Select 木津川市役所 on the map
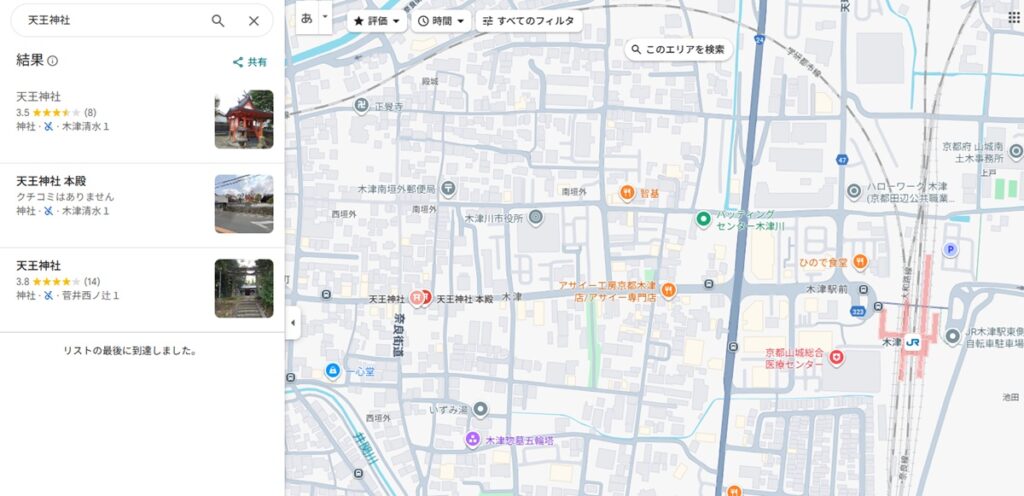This screenshot has width=1024, height=496. (536, 217)
